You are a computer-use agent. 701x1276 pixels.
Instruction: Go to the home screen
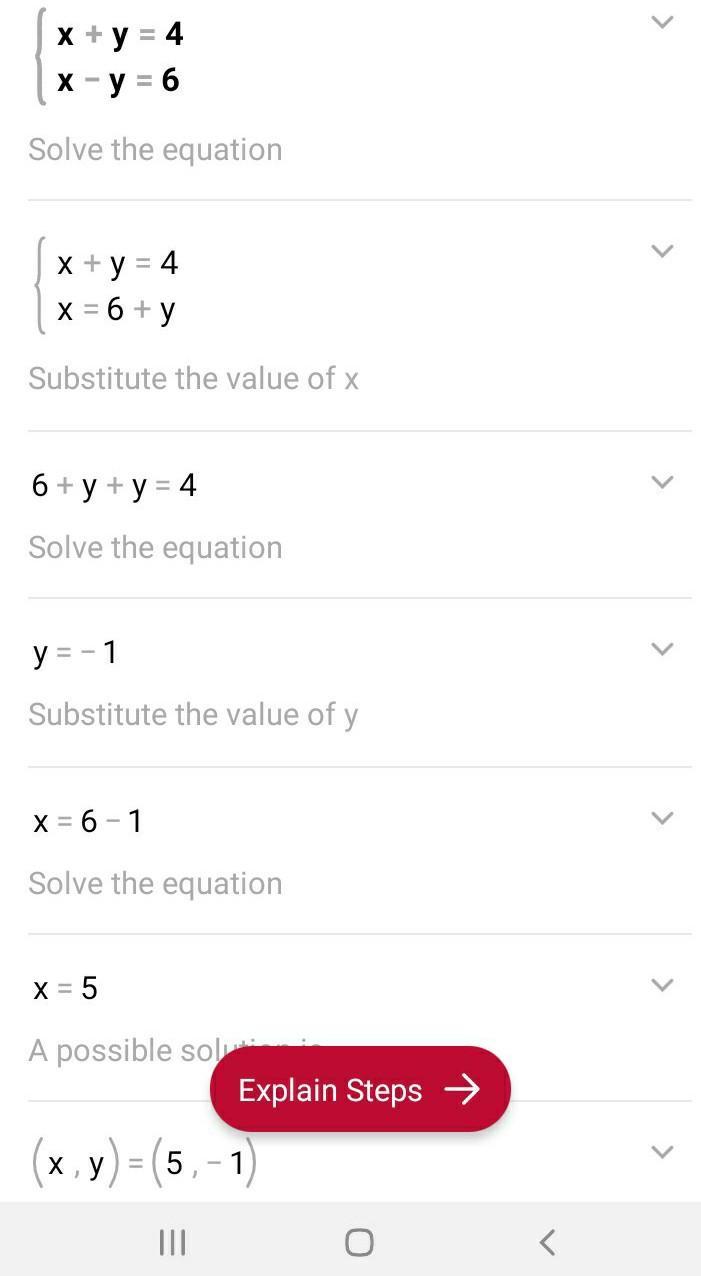pos(359,1242)
